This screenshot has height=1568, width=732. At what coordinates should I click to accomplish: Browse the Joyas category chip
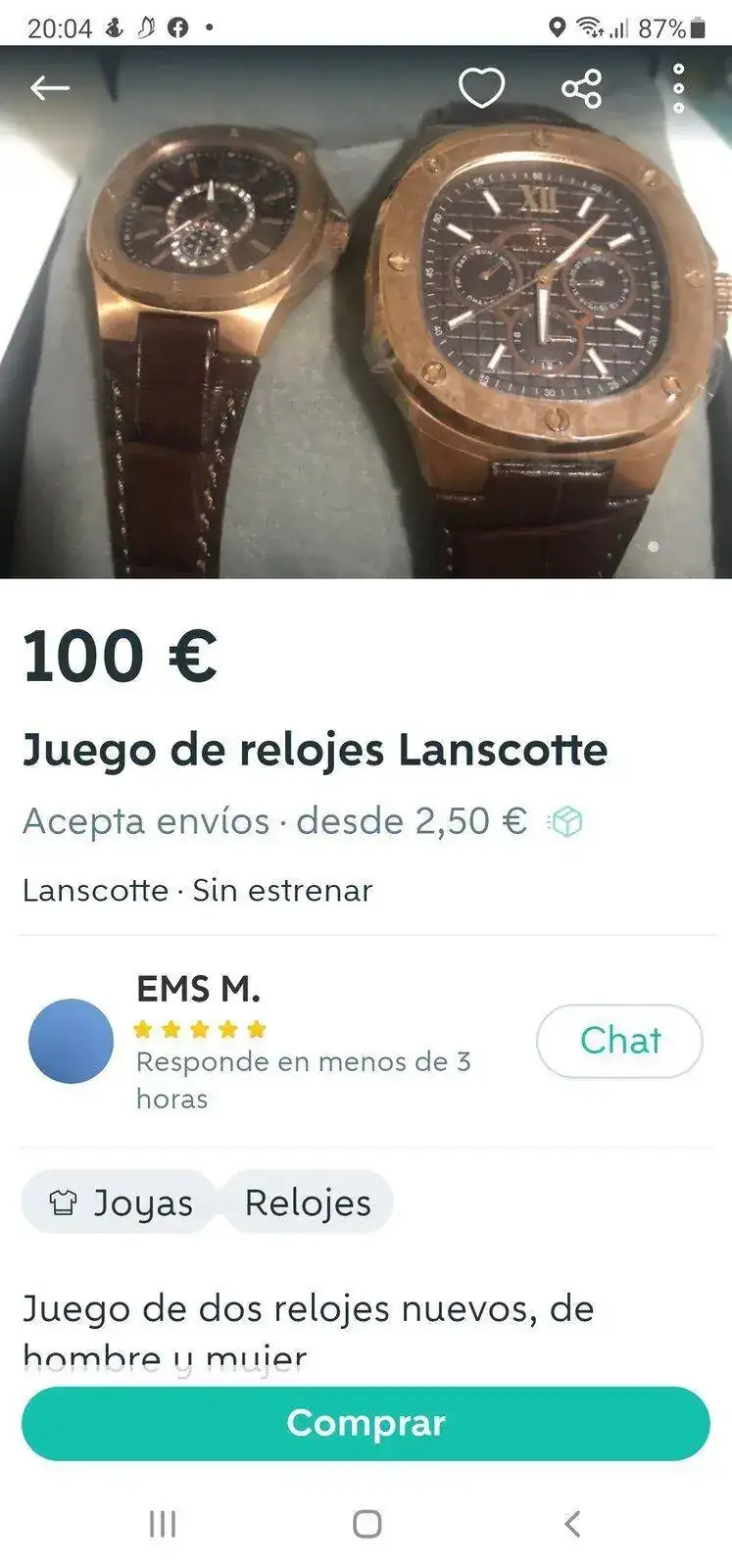[122, 1202]
